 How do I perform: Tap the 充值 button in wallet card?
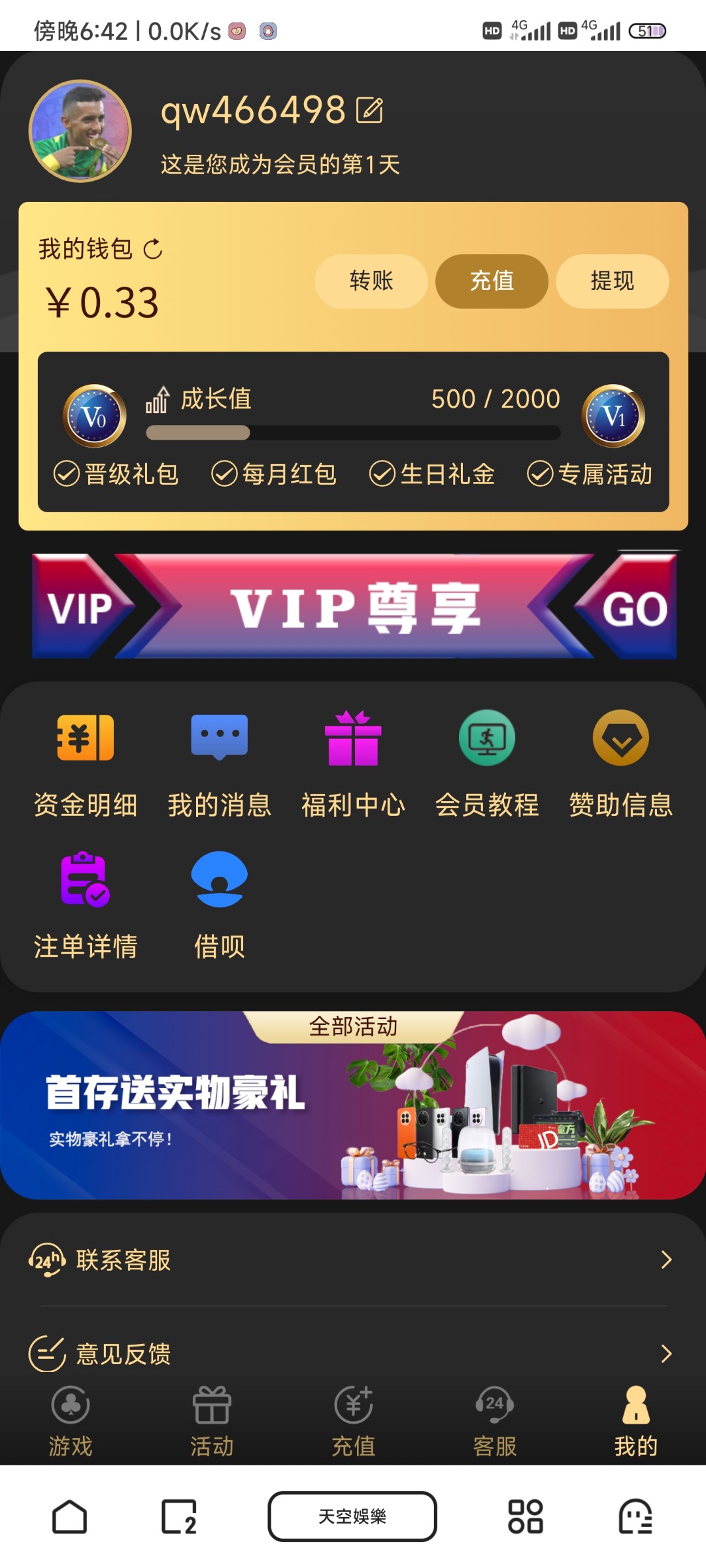click(x=492, y=281)
